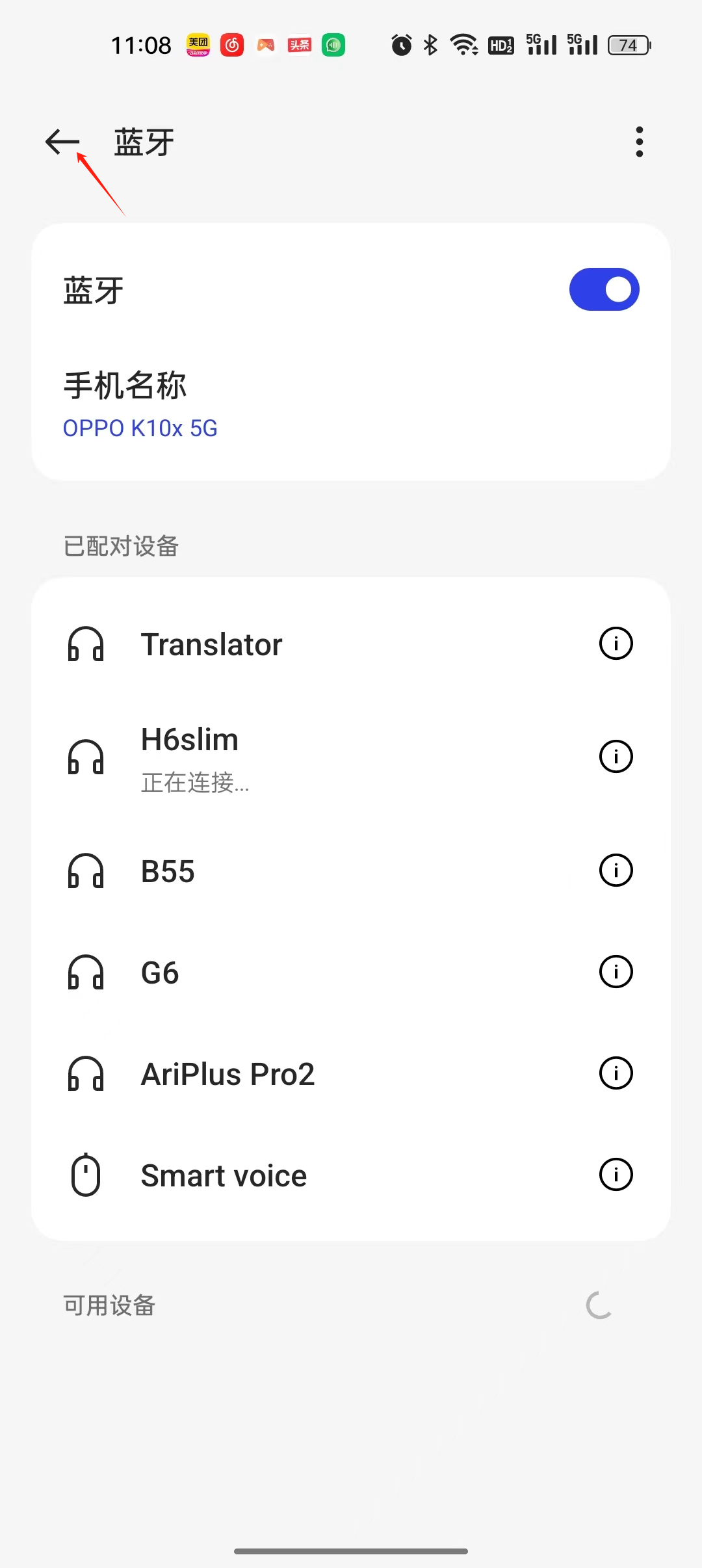This screenshot has height=1568, width=702.
Task: Open details for G6 device
Action: click(615, 972)
